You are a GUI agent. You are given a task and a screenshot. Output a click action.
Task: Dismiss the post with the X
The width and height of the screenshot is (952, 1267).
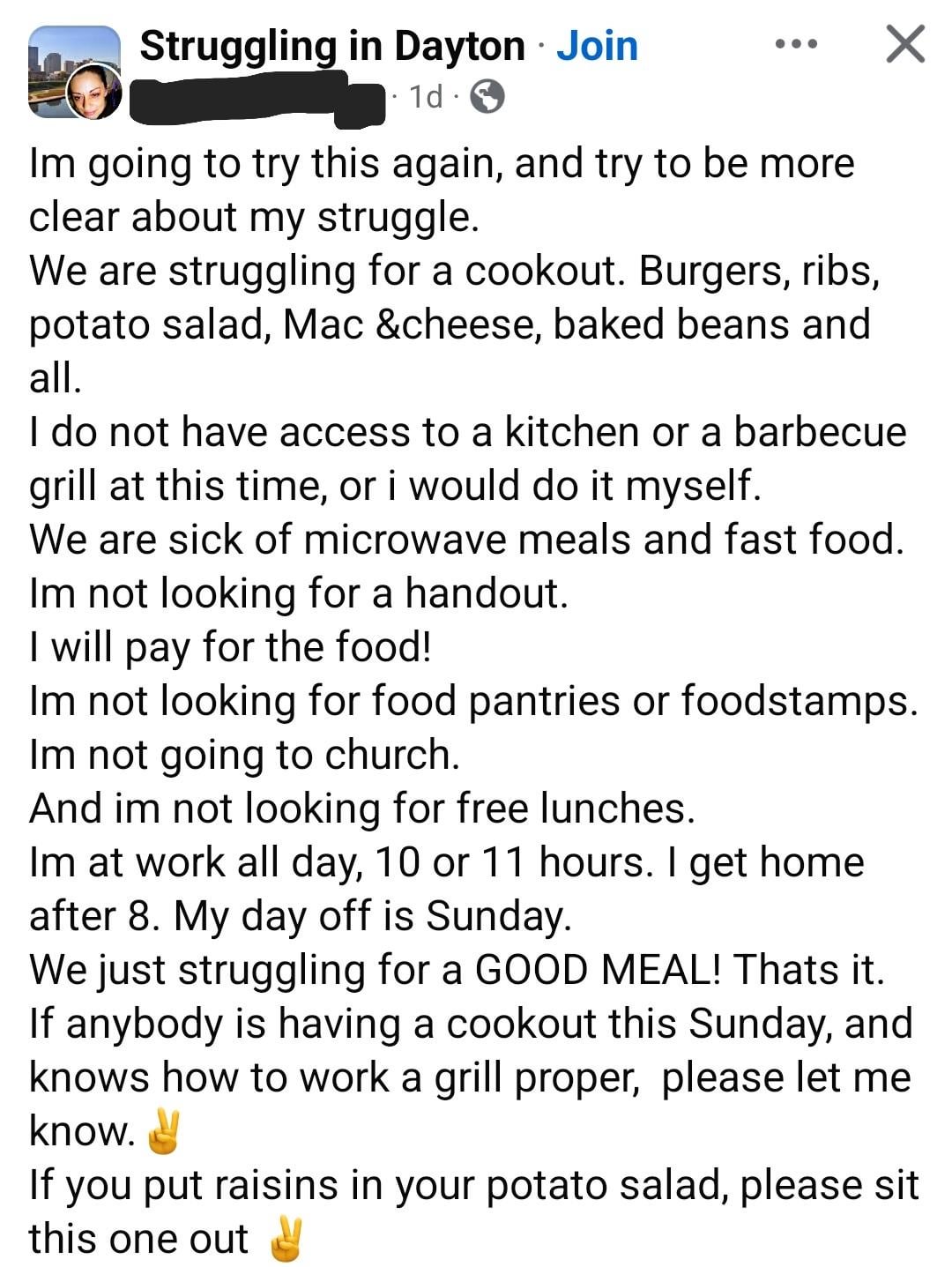click(x=905, y=44)
